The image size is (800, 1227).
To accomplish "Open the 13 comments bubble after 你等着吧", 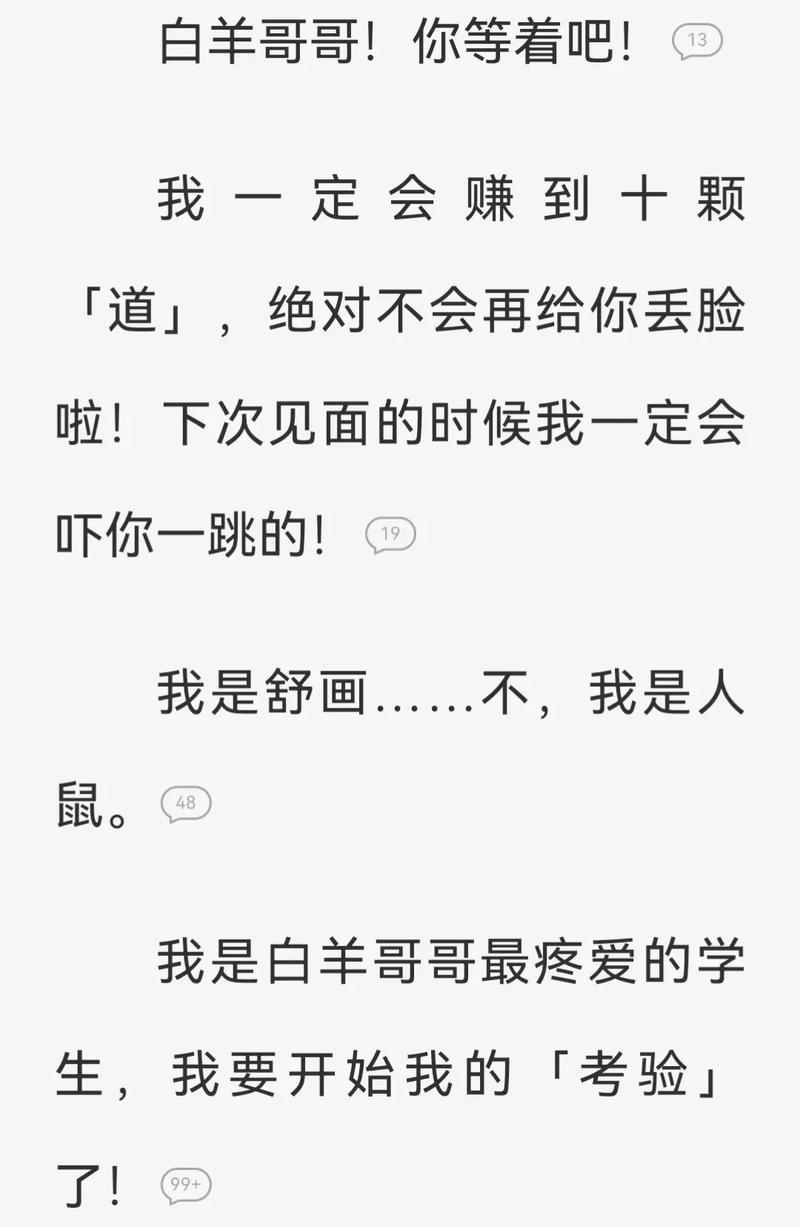I will pos(697,41).
